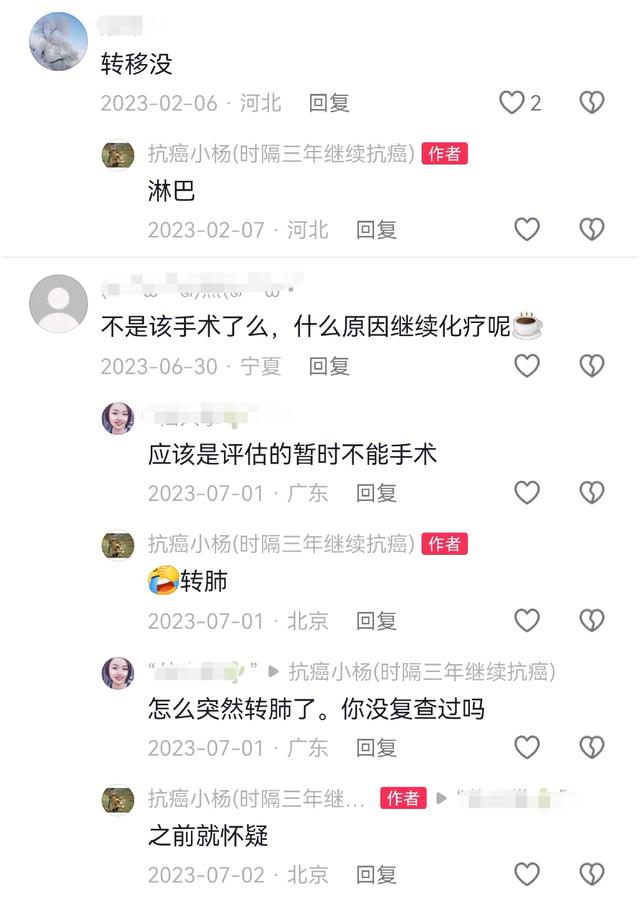Like the author's reply "淋巴"
This screenshot has height=900, width=640.
[x=527, y=229]
